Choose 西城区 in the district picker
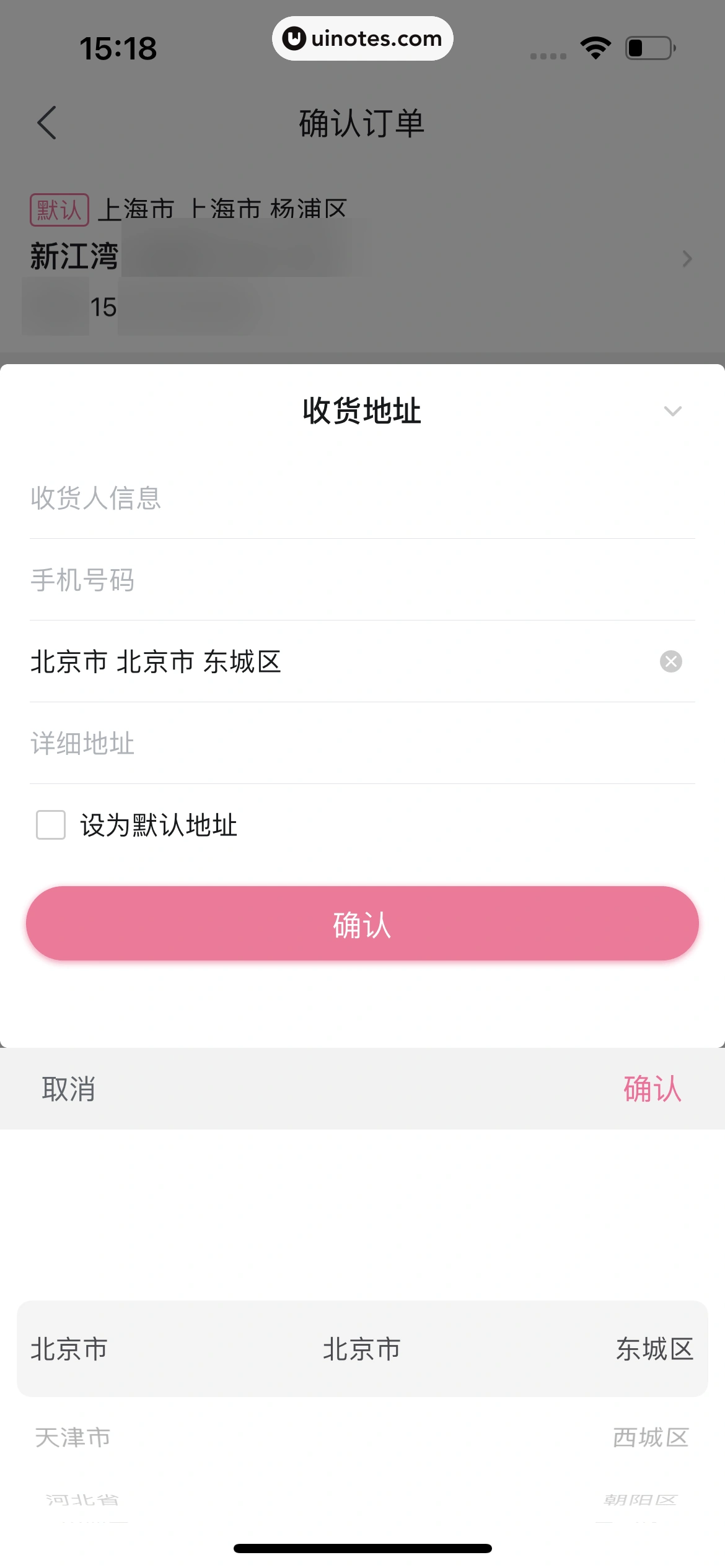725x1568 pixels. tap(651, 1437)
